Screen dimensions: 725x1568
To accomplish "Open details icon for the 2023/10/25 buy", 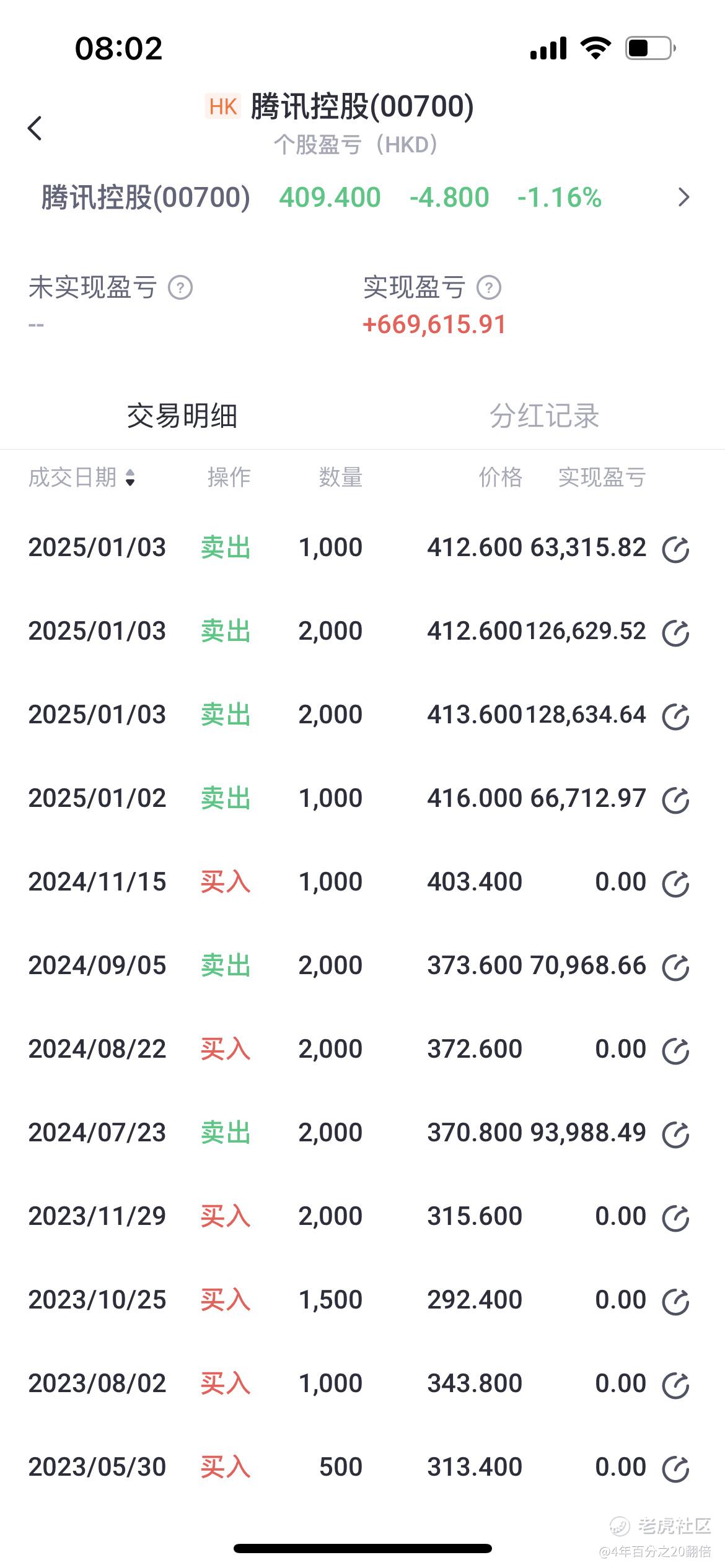I will click(675, 1302).
